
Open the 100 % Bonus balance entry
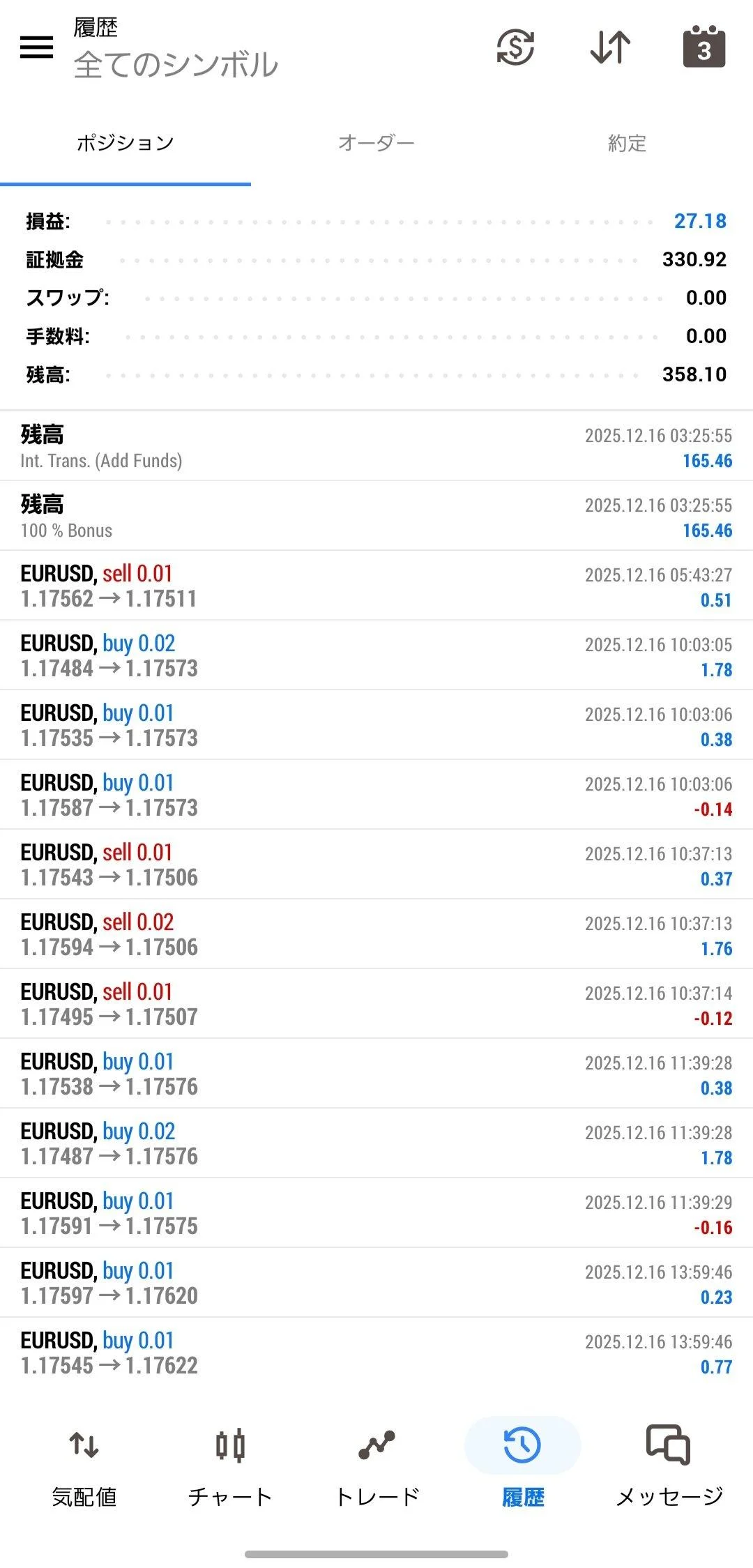tap(376, 516)
